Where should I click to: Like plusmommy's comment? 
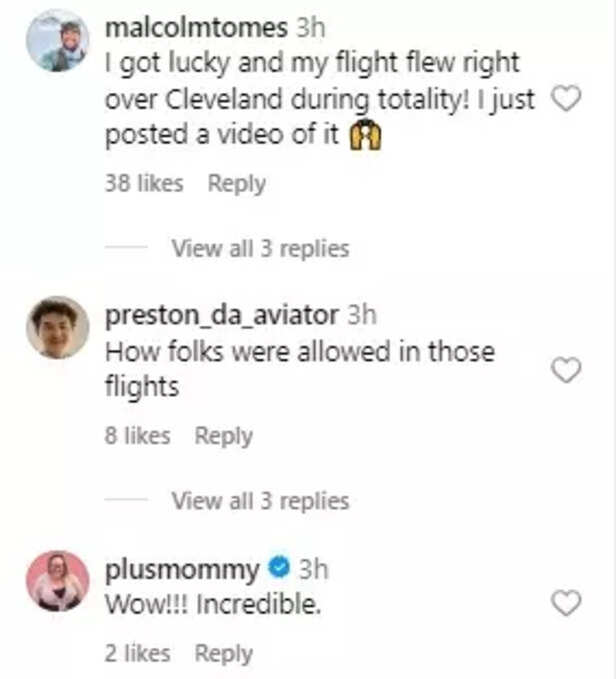(x=567, y=603)
